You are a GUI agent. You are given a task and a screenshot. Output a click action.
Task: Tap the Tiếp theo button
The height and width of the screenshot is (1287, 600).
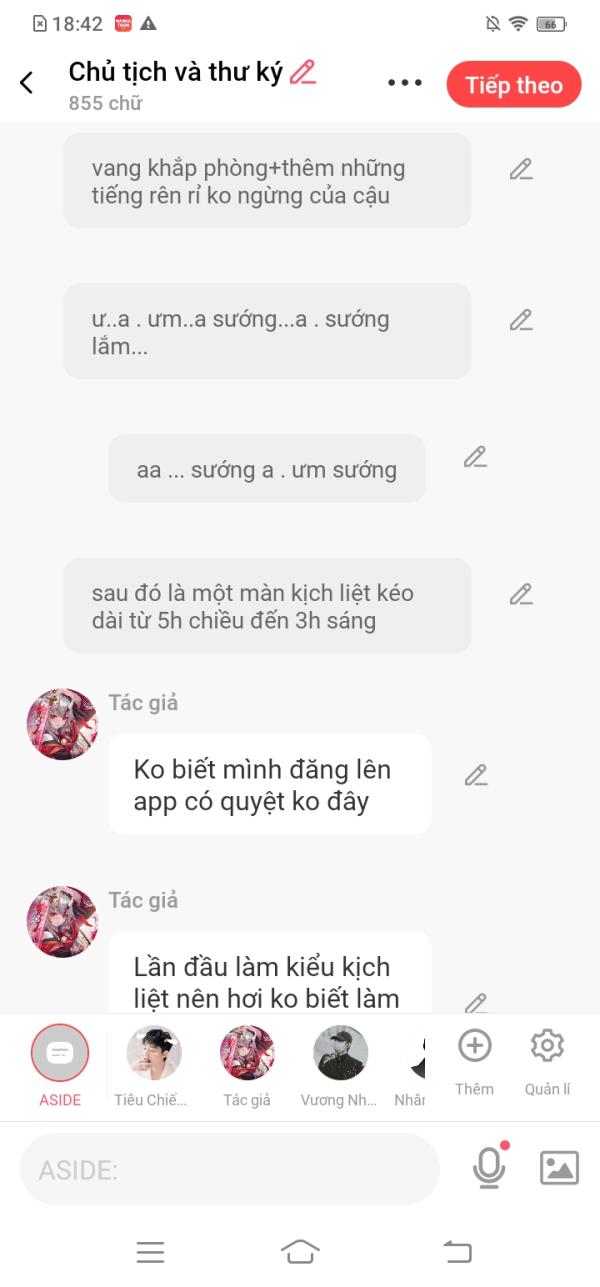pos(514,84)
